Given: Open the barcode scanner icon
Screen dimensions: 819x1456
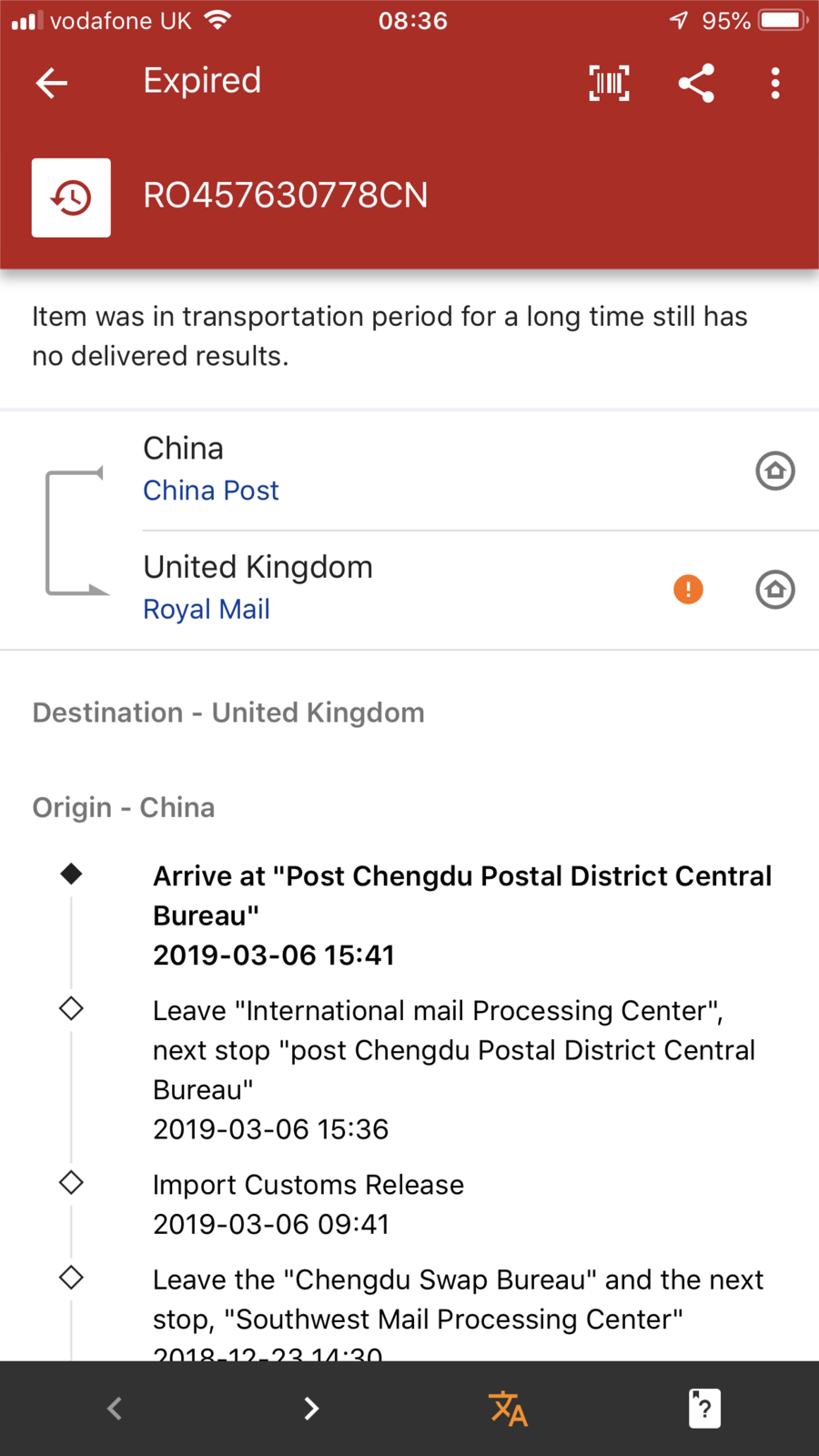Looking at the screenshot, I should coord(609,83).
